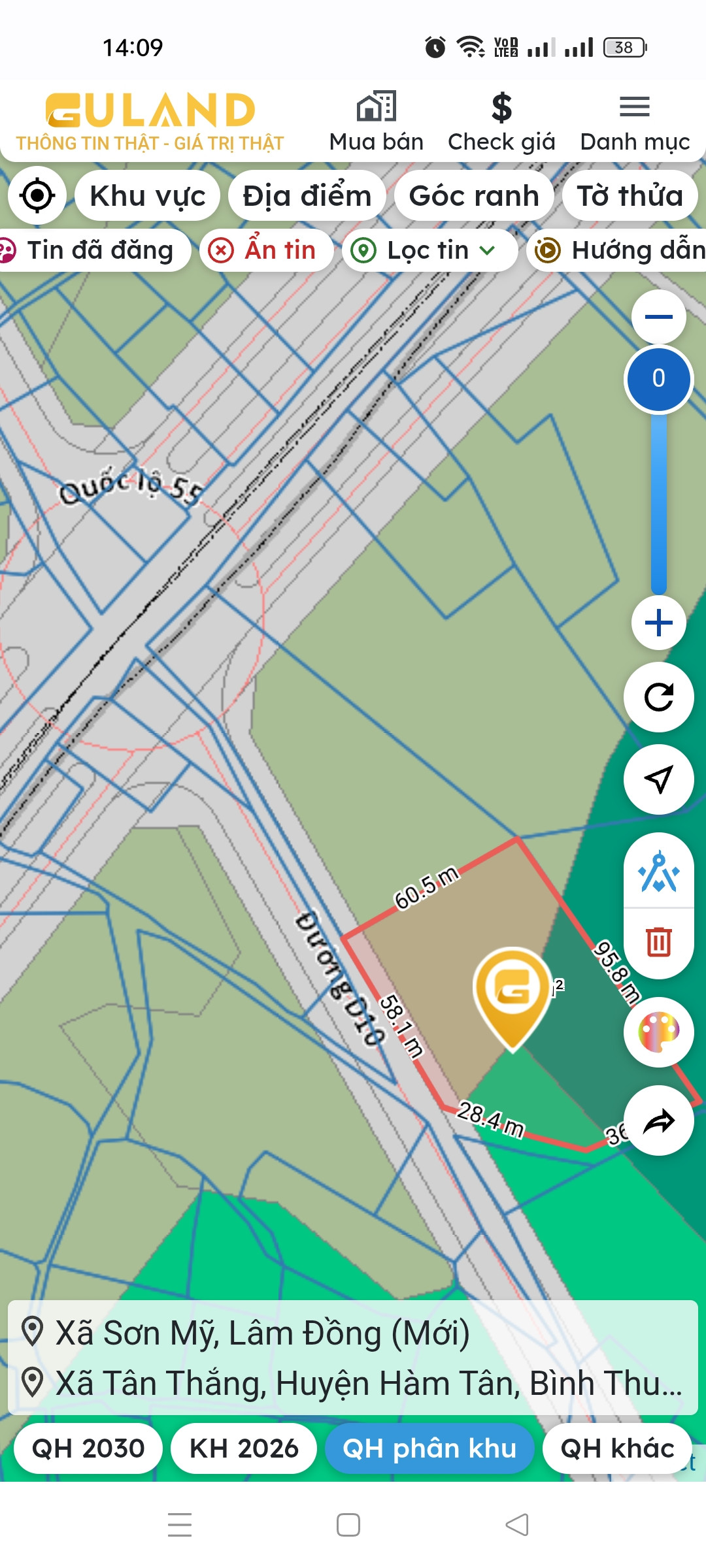Open the Check giá price tool
The width and height of the screenshot is (706, 1568).
501,122
